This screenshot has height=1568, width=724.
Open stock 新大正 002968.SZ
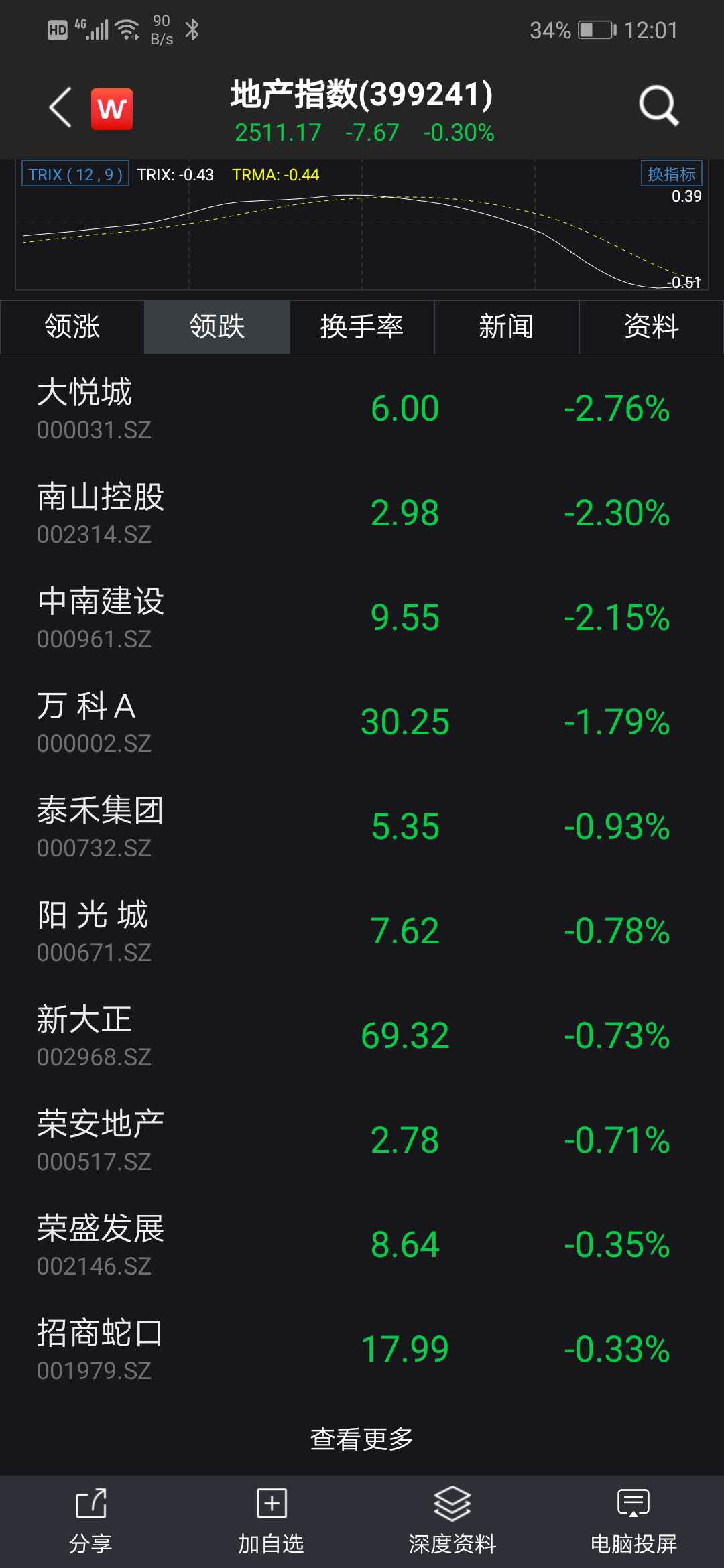(x=362, y=1036)
